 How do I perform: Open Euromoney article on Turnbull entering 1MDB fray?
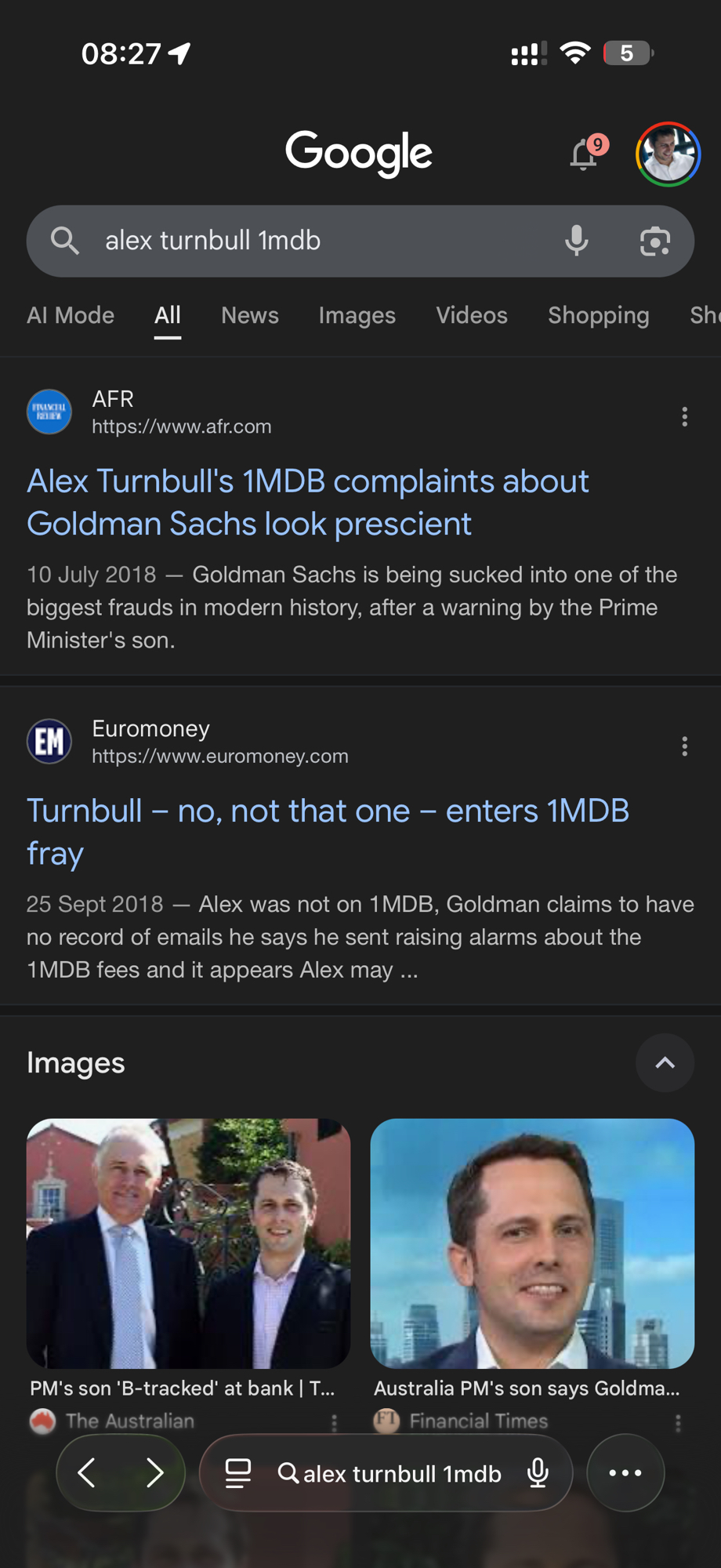click(x=328, y=832)
